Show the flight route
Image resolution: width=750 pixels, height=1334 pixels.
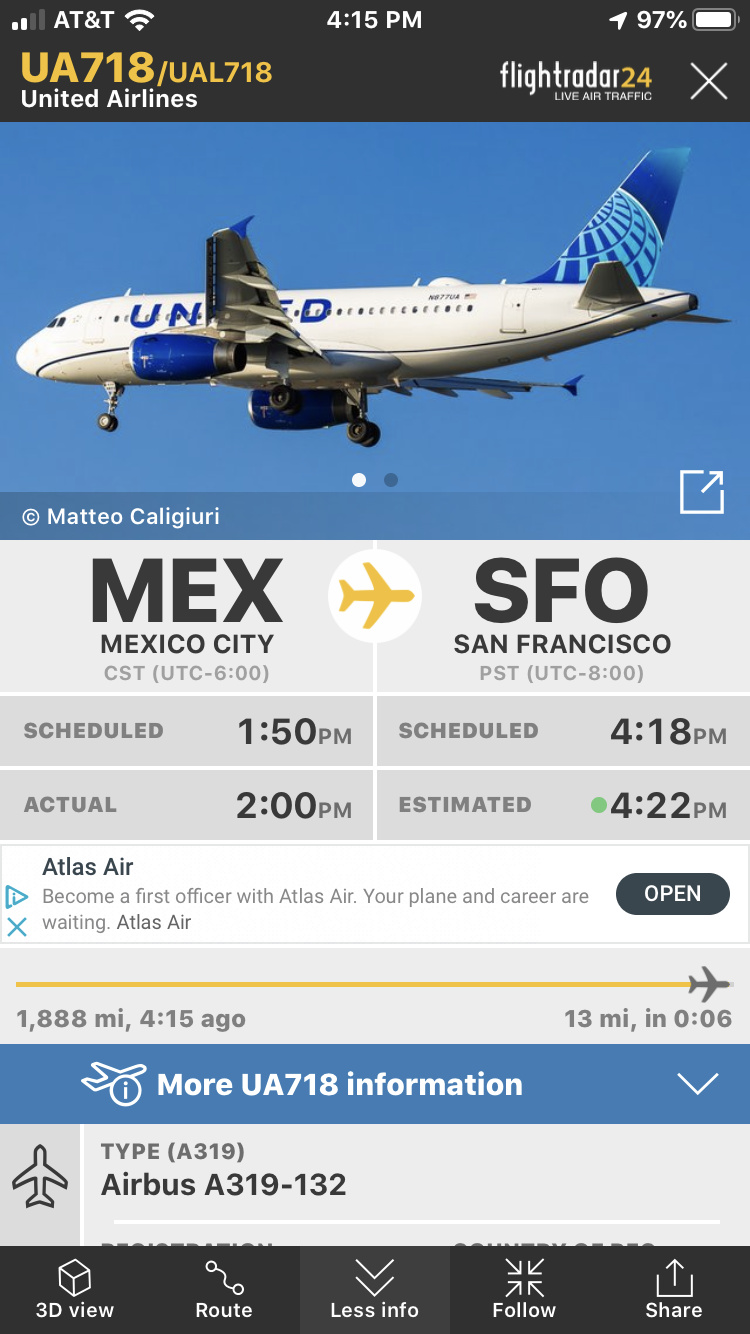[224, 1290]
